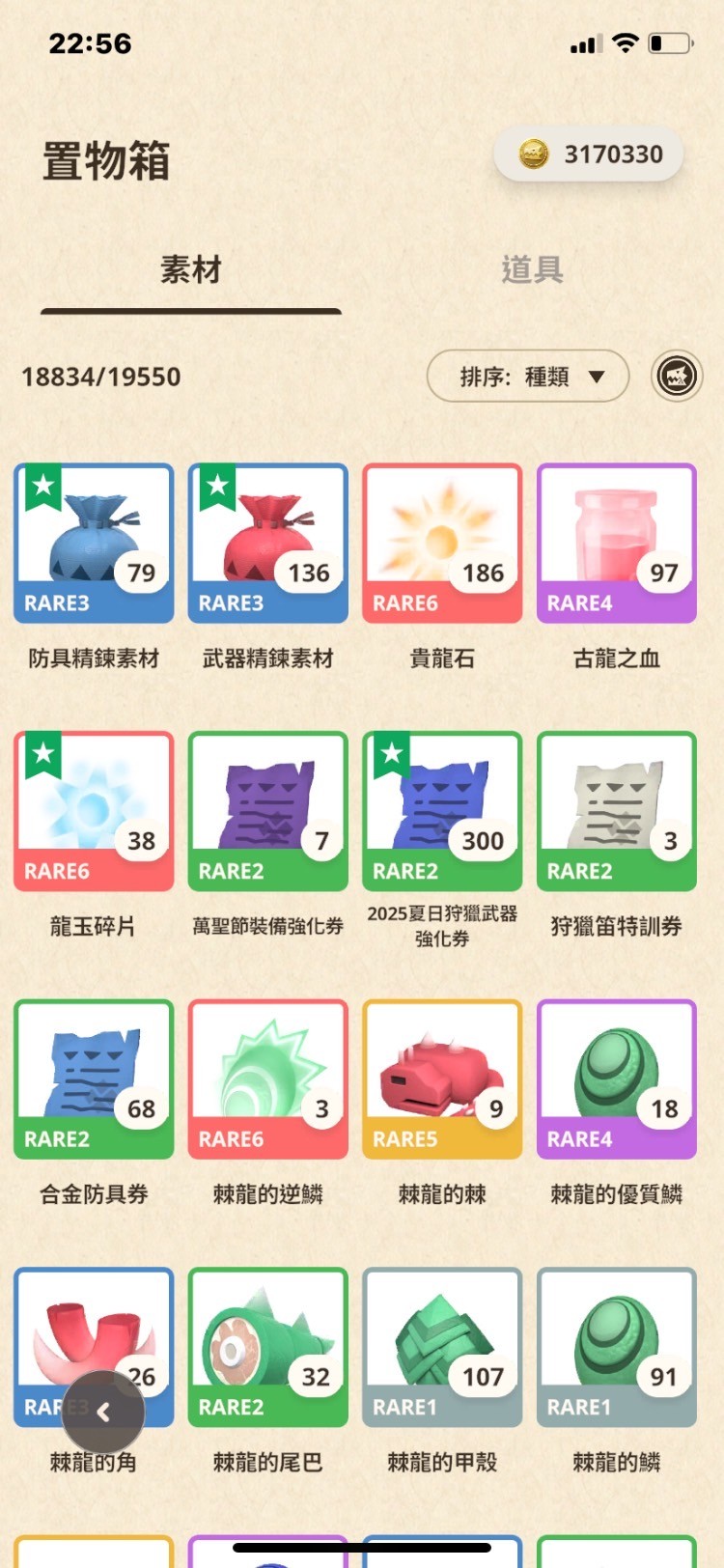This screenshot has width=724, height=1568.
Task: Open the 棘龍的棘 red spike item
Action: [x=441, y=1078]
